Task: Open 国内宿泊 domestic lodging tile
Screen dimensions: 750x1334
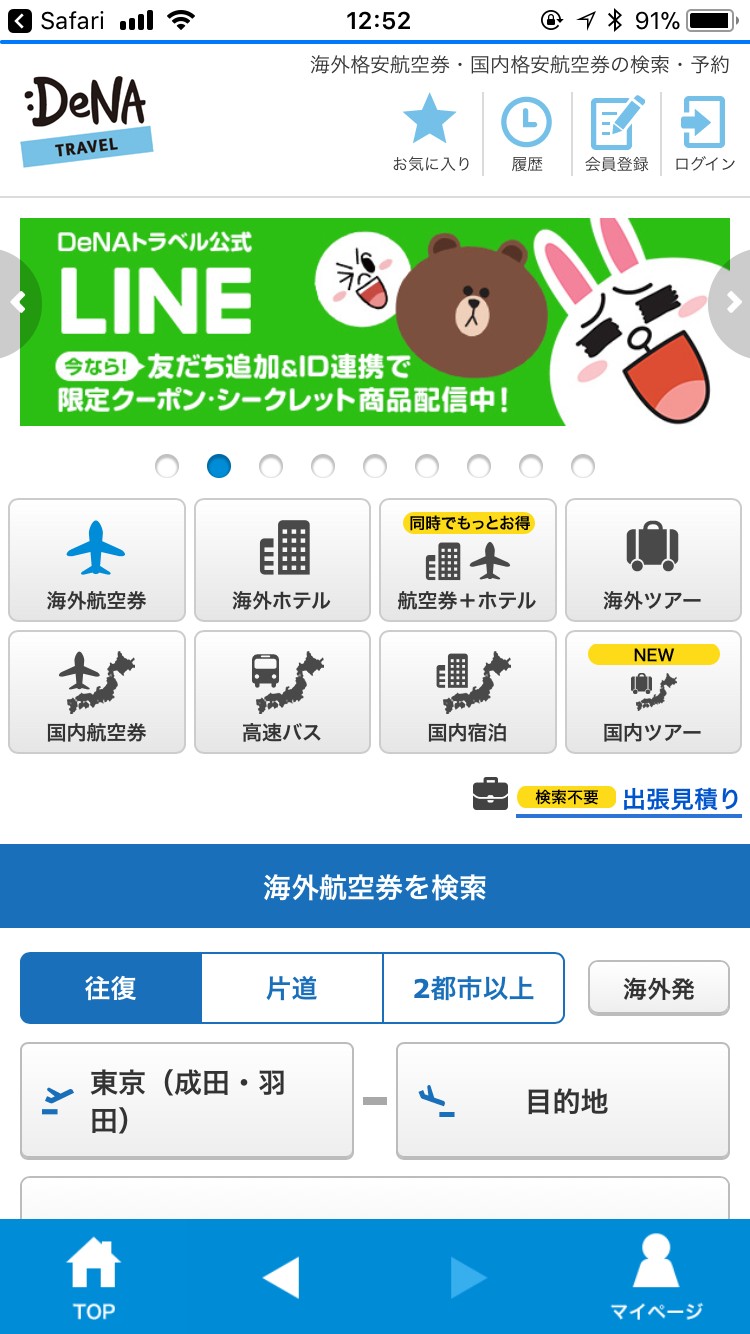Action: 467,692
